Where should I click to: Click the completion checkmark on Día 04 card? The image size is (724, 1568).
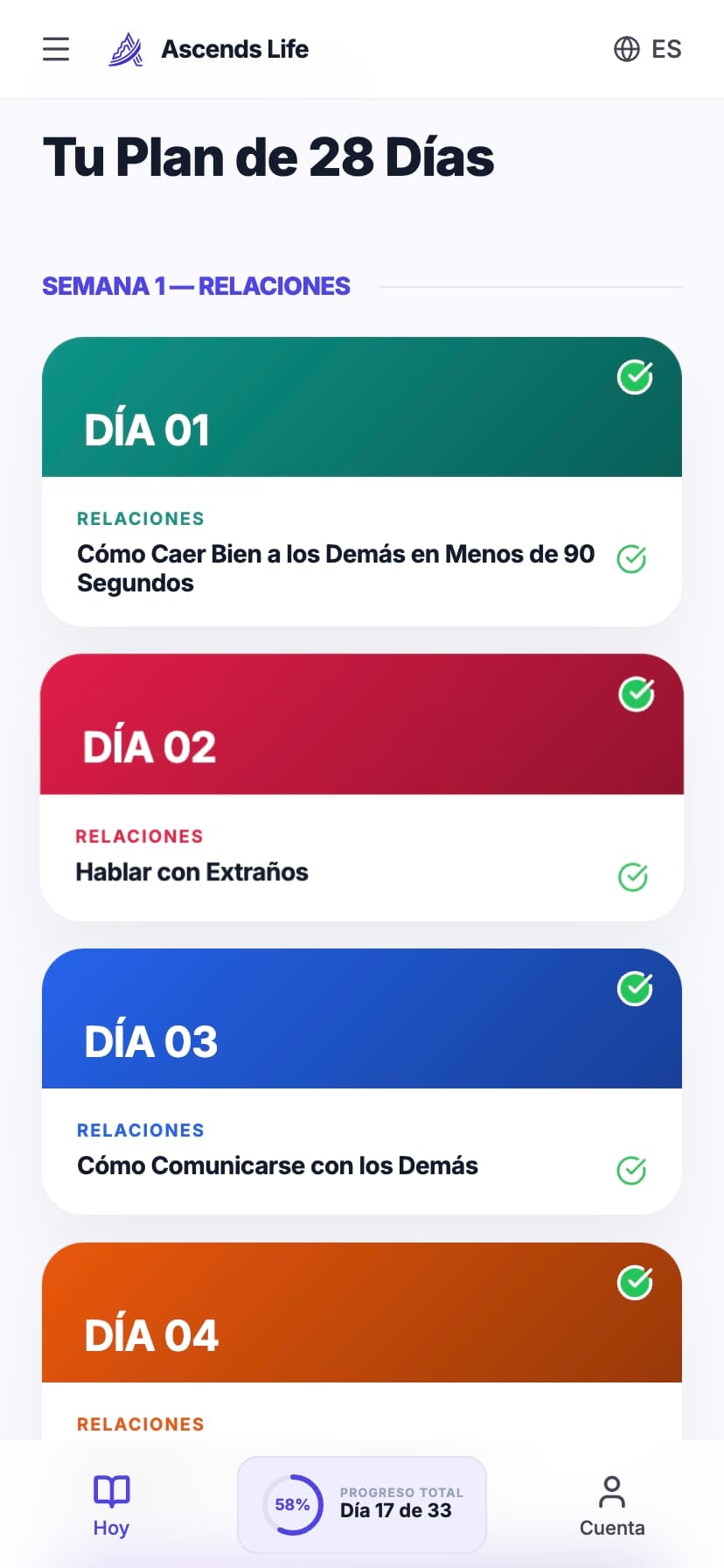pyautogui.click(x=635, y=1283)
